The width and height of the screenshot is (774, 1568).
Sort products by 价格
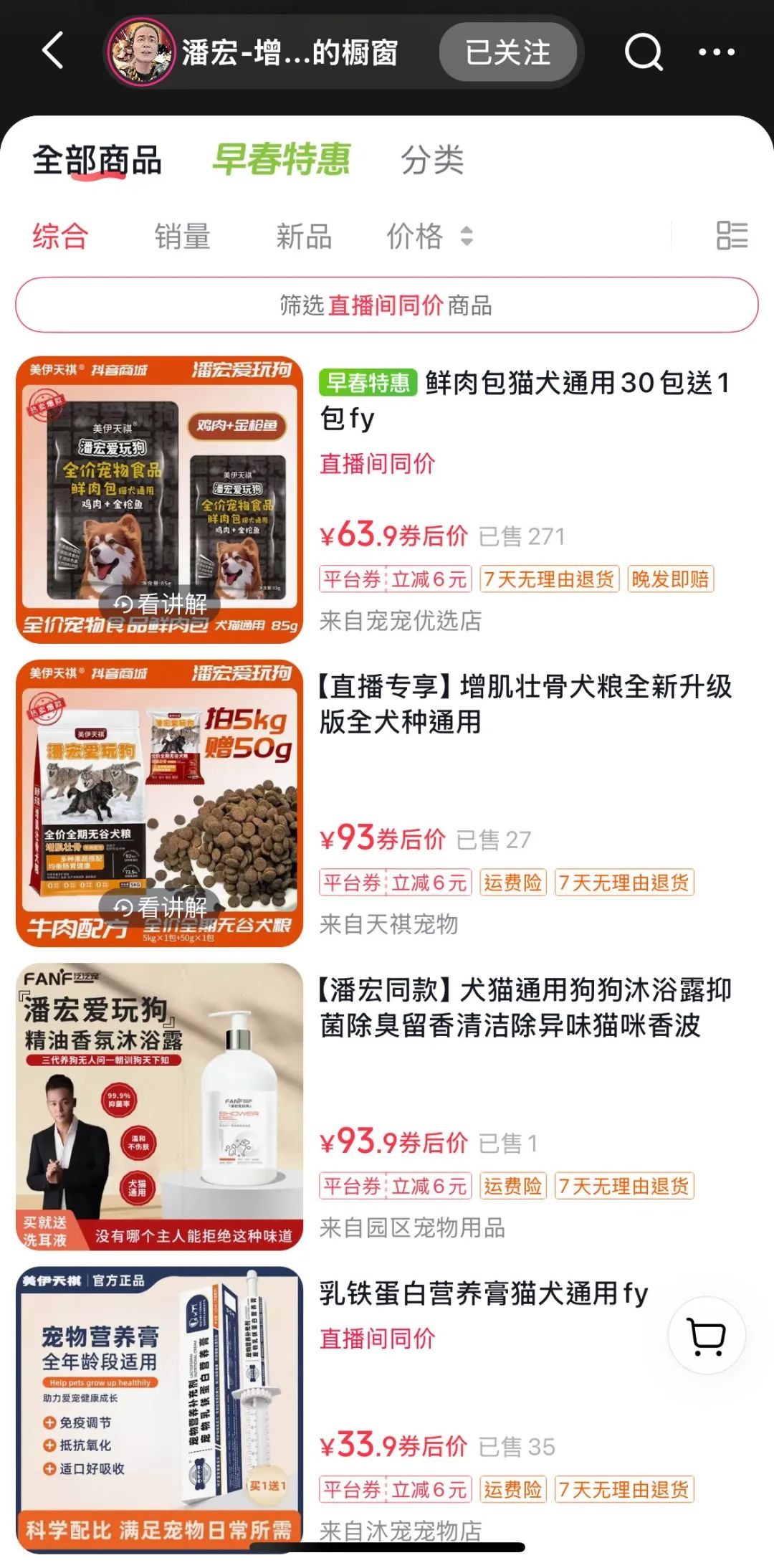pyautogui.click(x=429, y=236)
